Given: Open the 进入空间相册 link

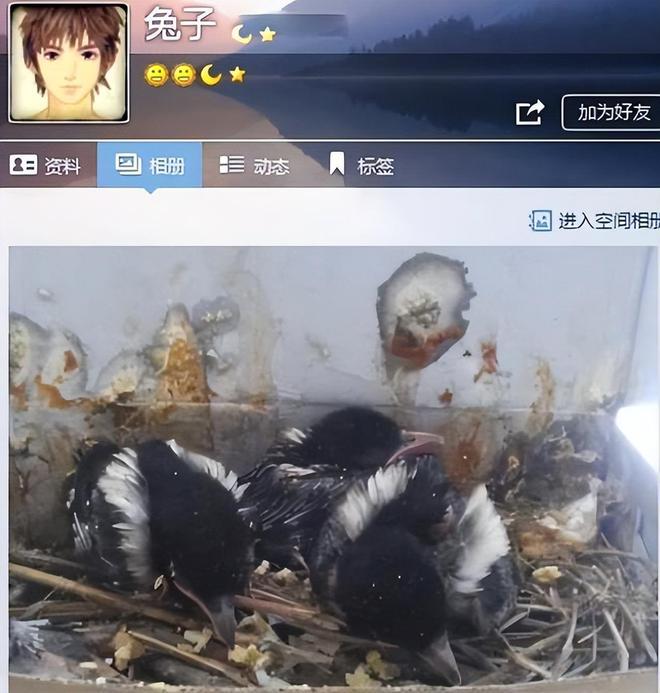Looking at the screenshot, I should coord(596,221).
